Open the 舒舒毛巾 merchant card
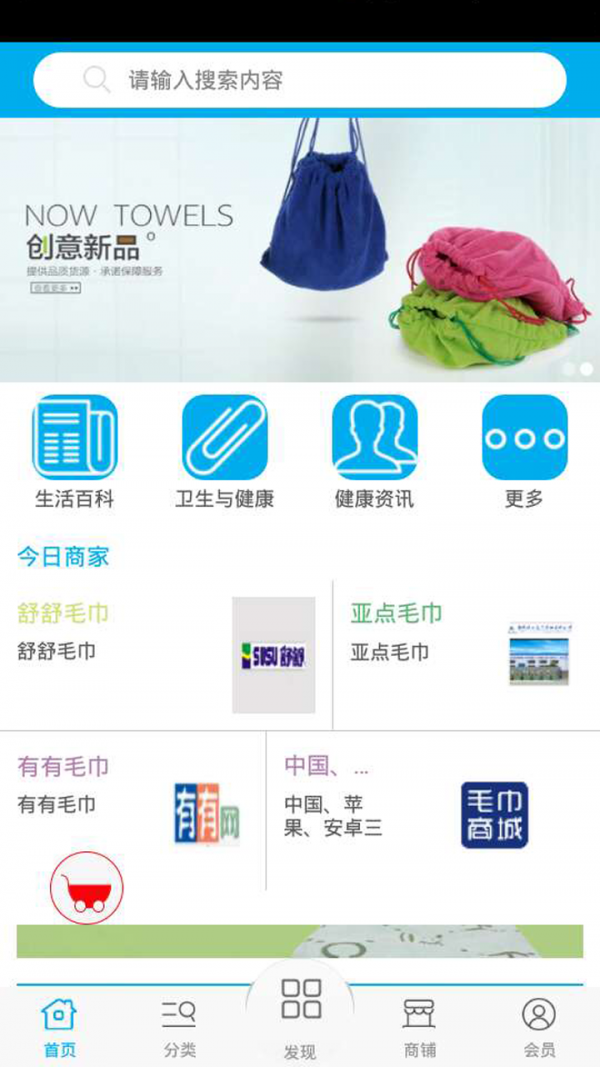600x1067 pixels. click(165, 655)
